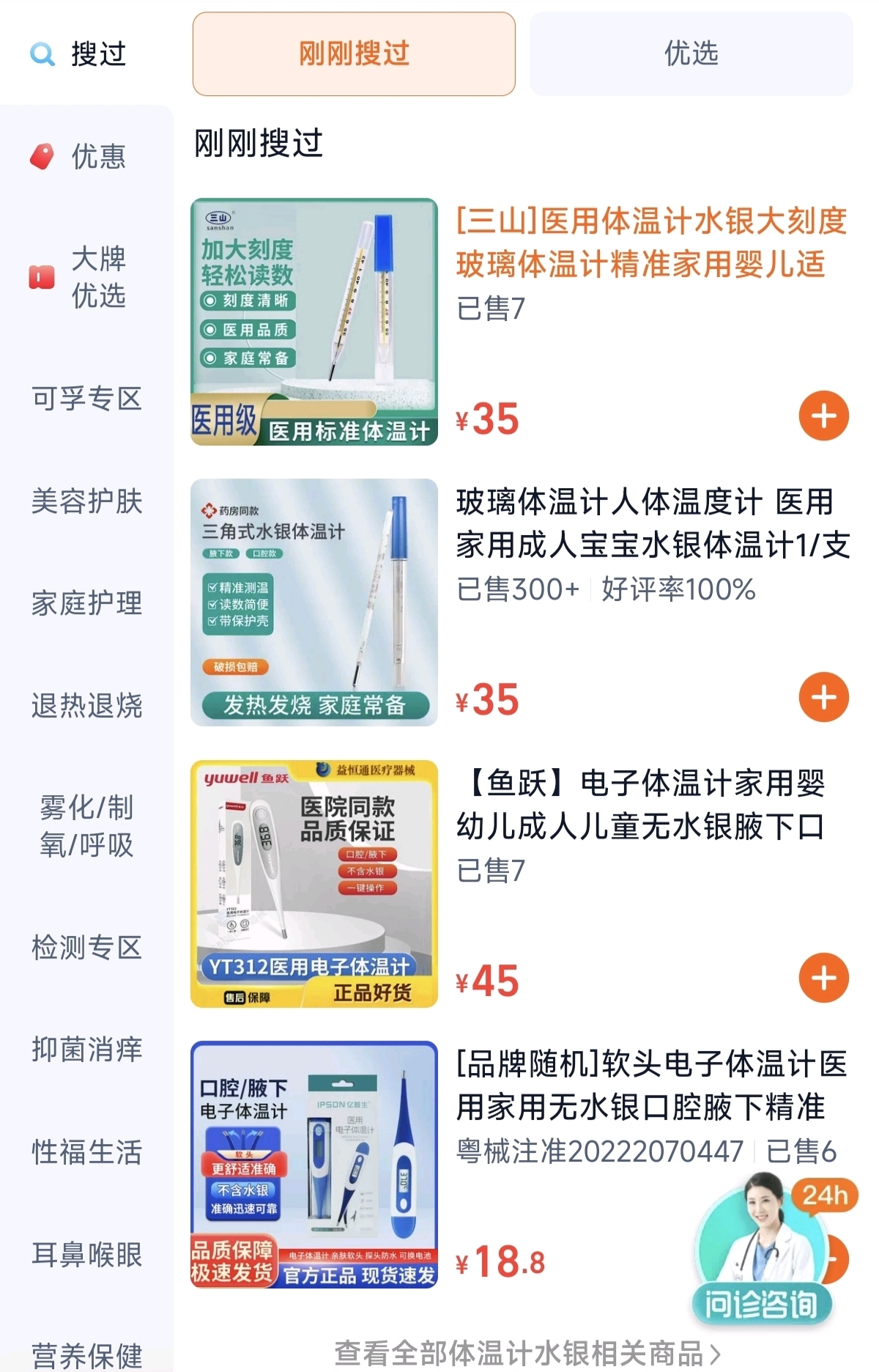Add 玻璃体温计人体温度计 to cart
Image resolution: width=879 pixels, height=1372 pixels.
click(823, 697)
